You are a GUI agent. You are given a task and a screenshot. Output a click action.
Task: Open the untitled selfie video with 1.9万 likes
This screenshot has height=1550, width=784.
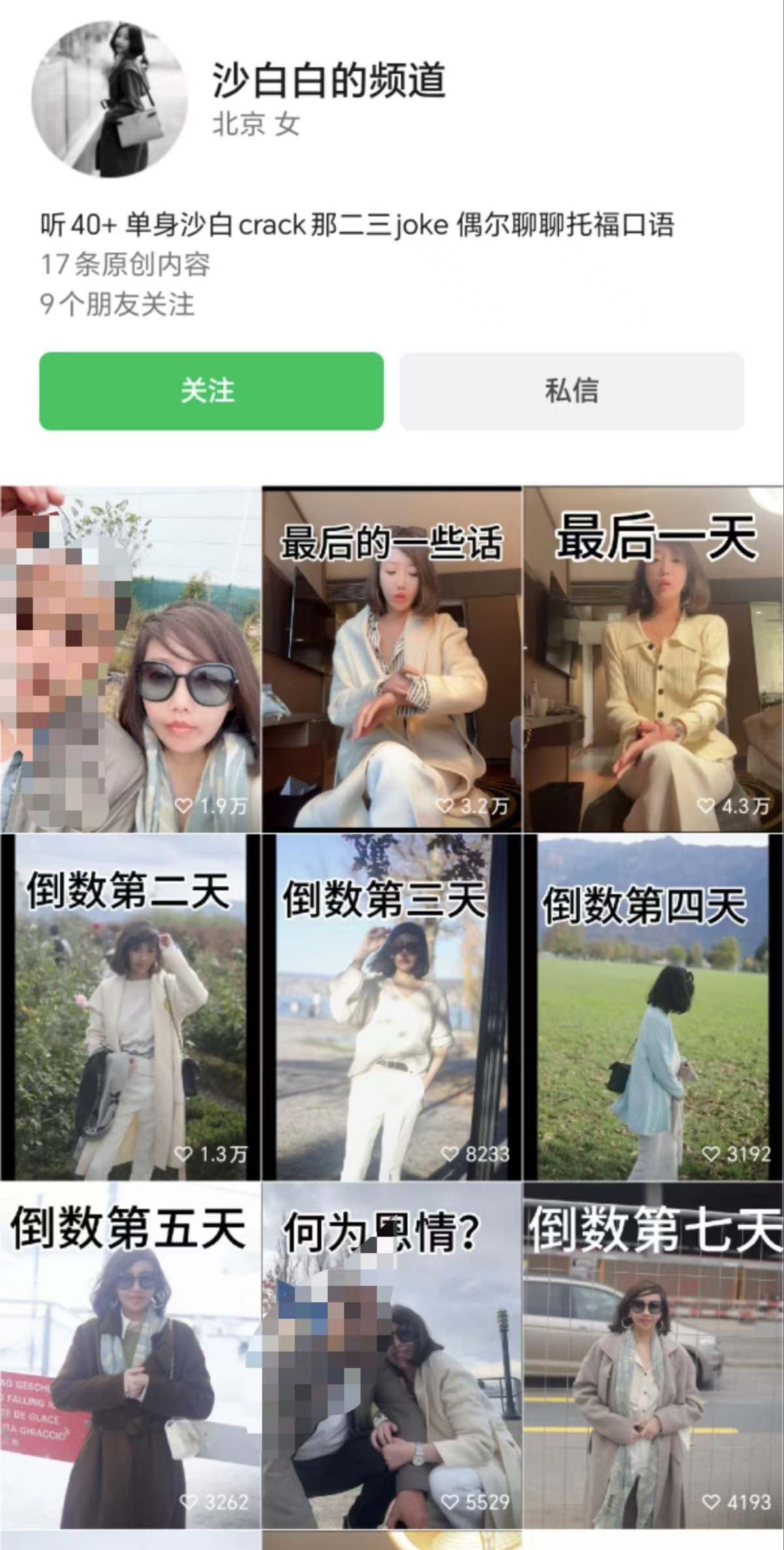(131, 658)
